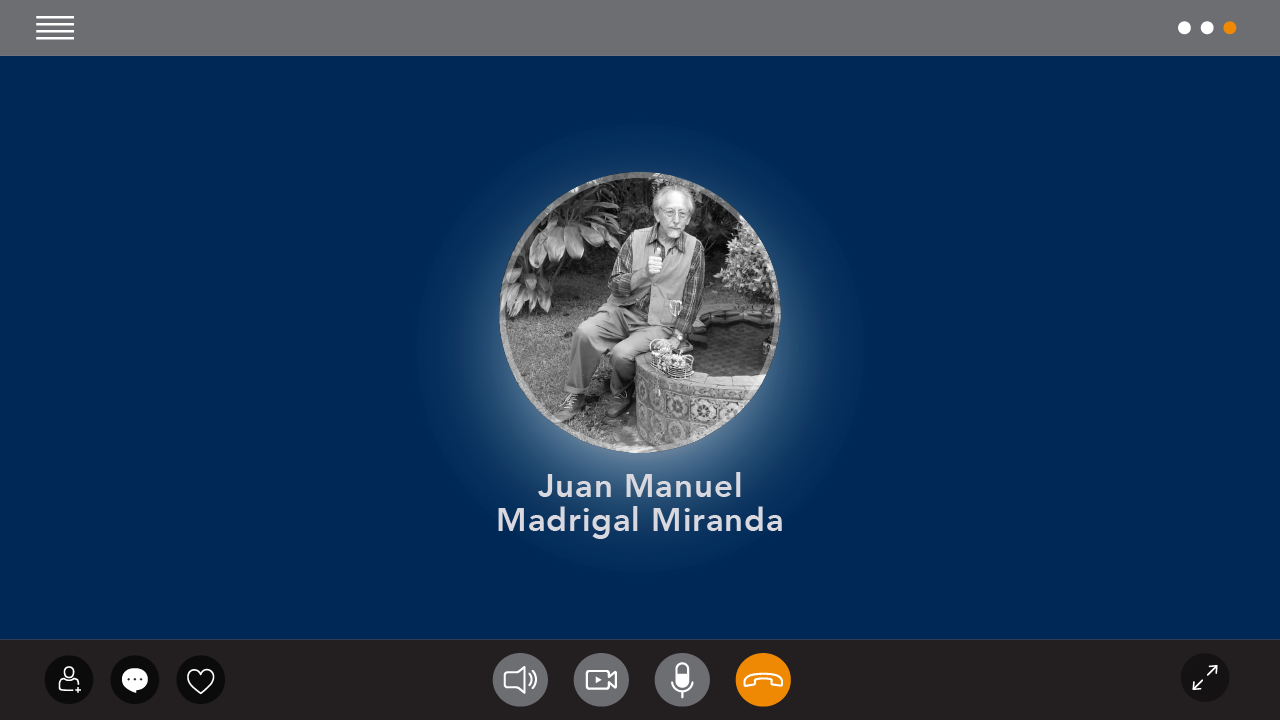Tap the heart reaction icon

click(201, 680)
